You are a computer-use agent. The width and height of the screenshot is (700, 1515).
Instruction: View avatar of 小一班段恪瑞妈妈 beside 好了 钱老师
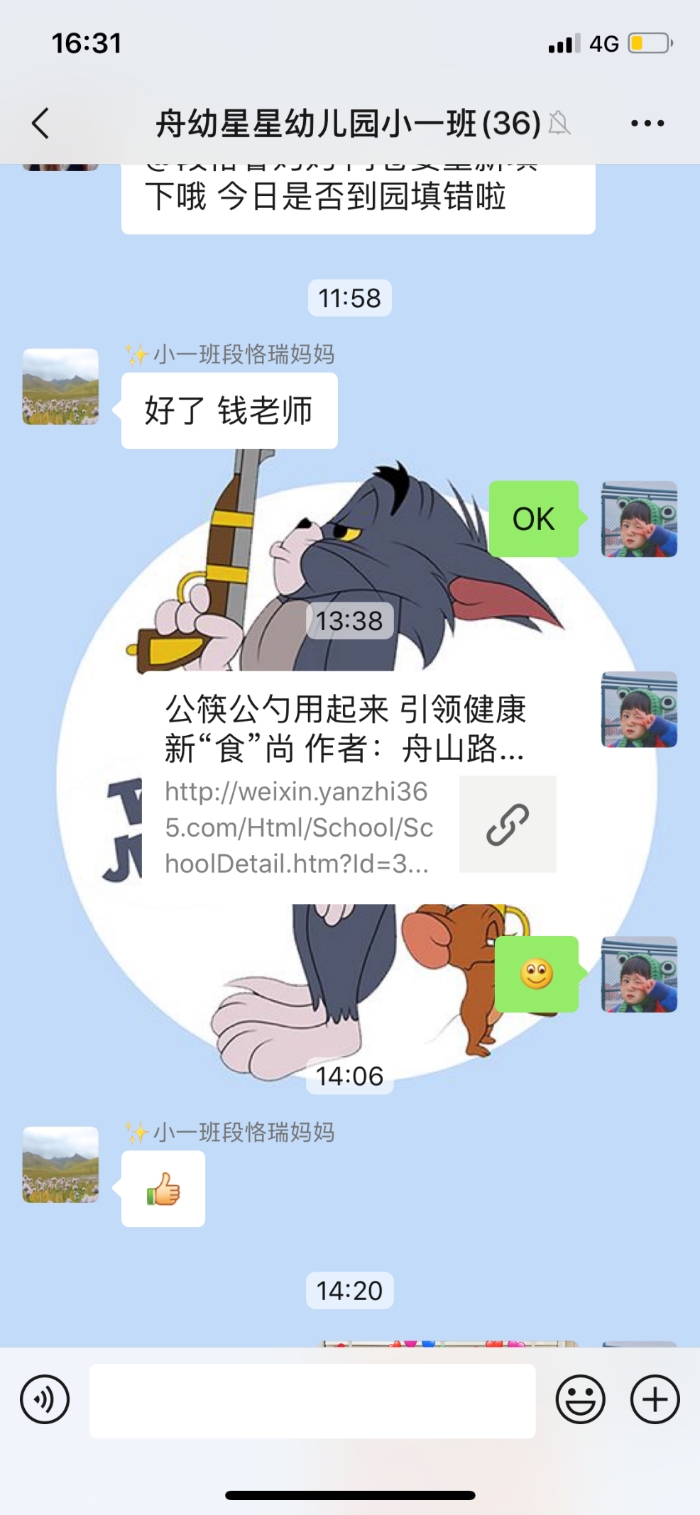tap(61, 387)
